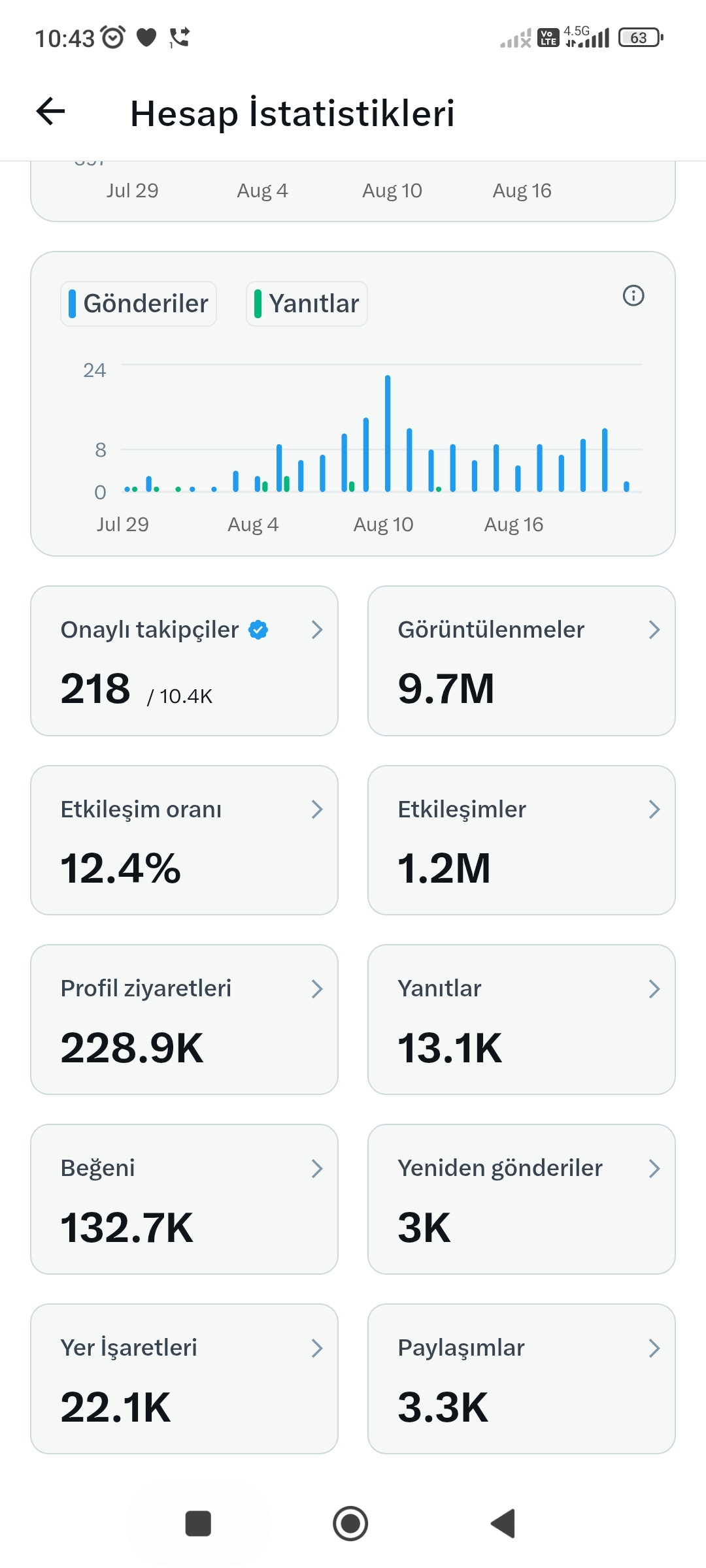Screen dimensions: 706x1568
Task: Tap the system home button
Action: point(350,1524)
